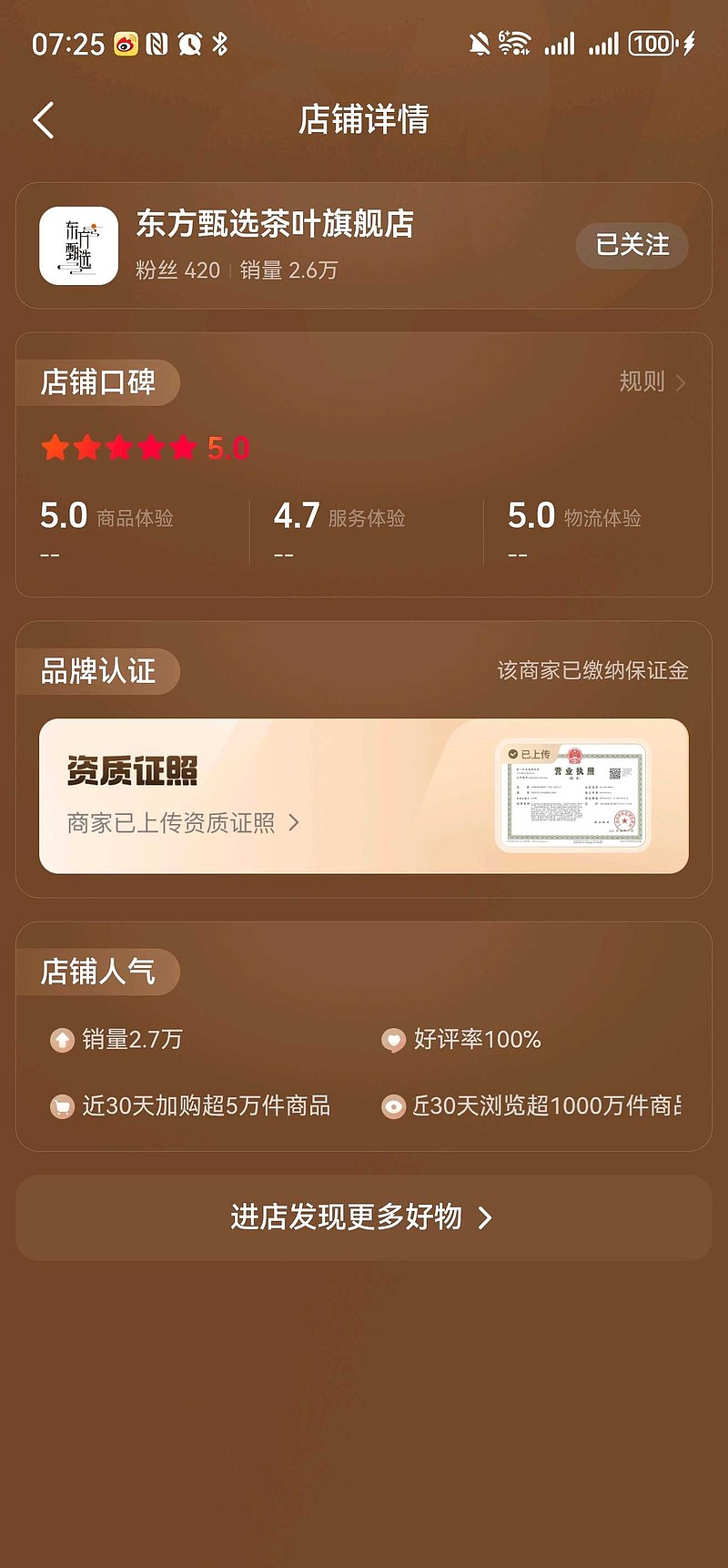The image size is (728, 1568).
Task: Open 资质证照 details via its chevron
Action: point(293,822)
